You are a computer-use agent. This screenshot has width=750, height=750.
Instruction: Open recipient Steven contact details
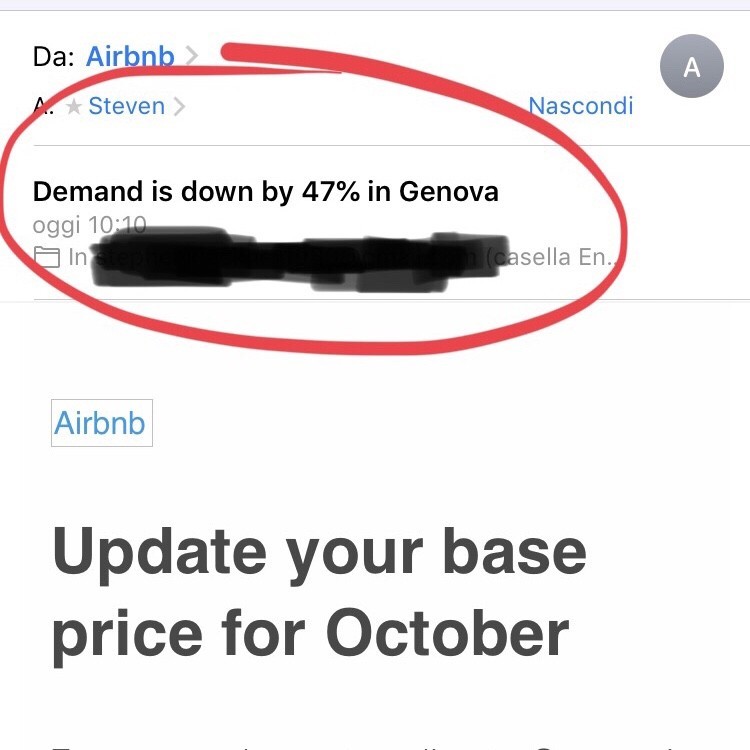coord(127,106)
